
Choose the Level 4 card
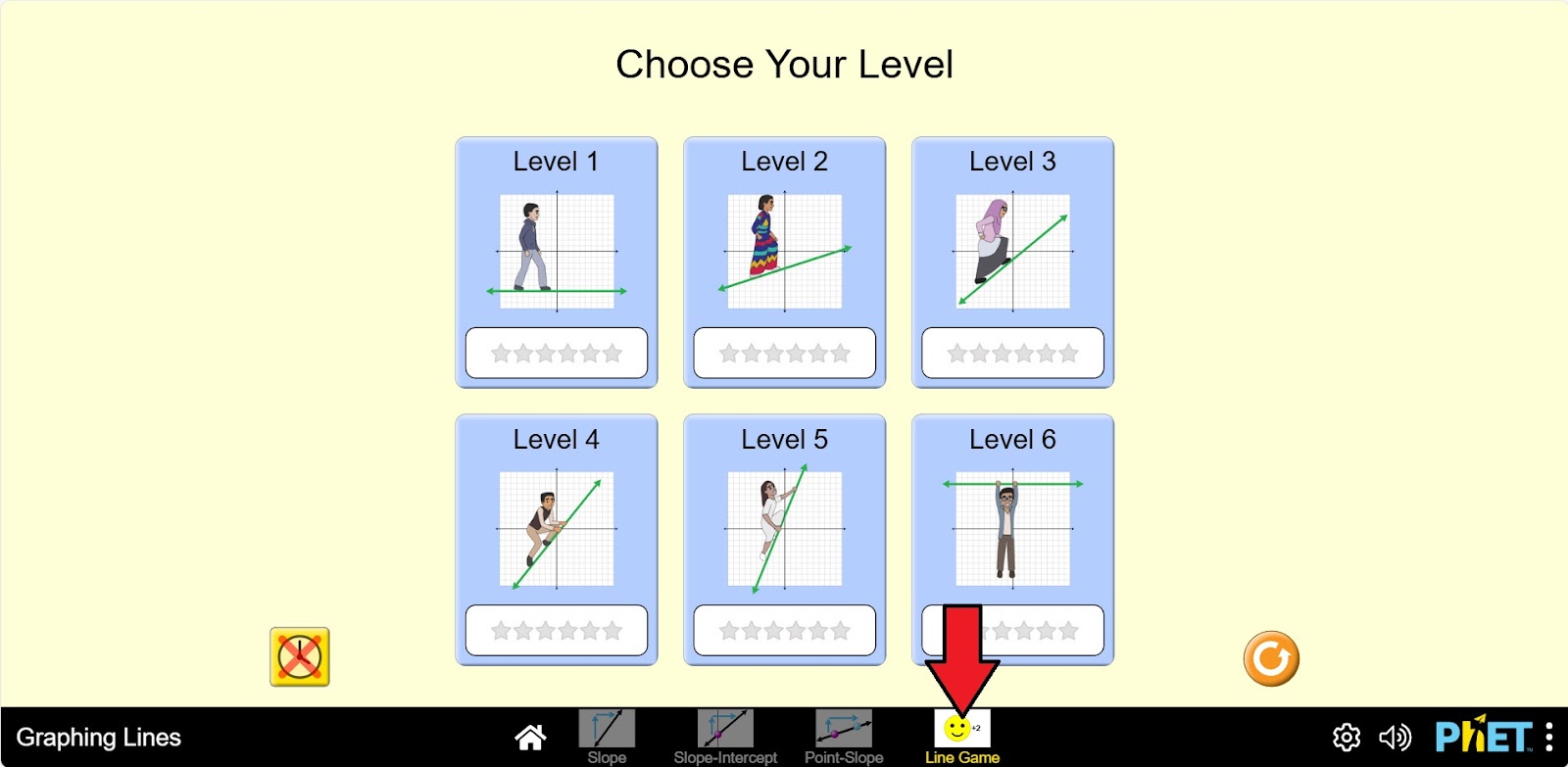pos(556,539)
